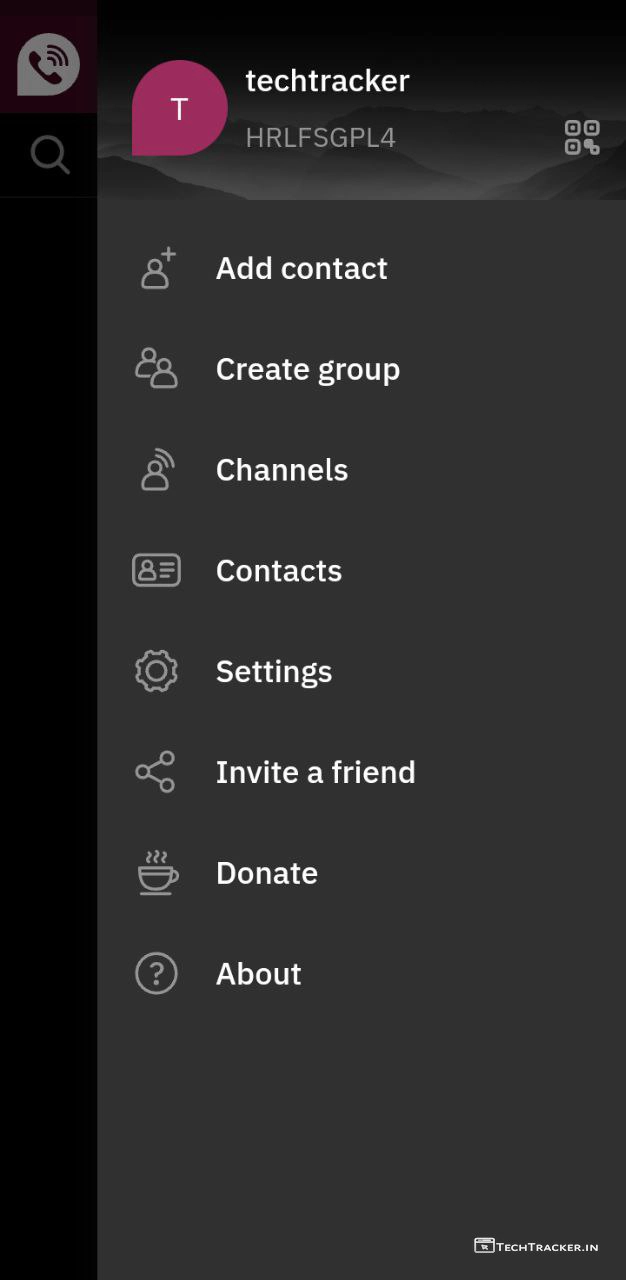Go to Channels
The height and width of the screenshot is (1280, 626).
click(281, 470)
